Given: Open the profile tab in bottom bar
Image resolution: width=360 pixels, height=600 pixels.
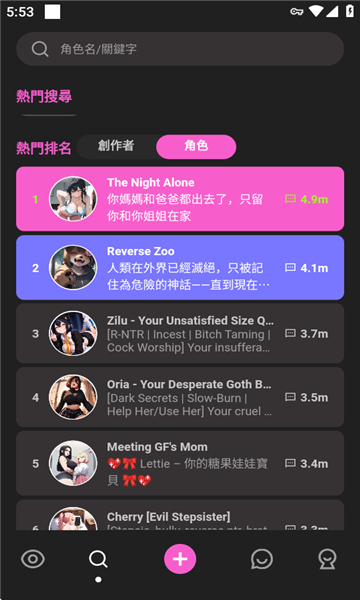Looking at the screenshot, I should (327, 559).
